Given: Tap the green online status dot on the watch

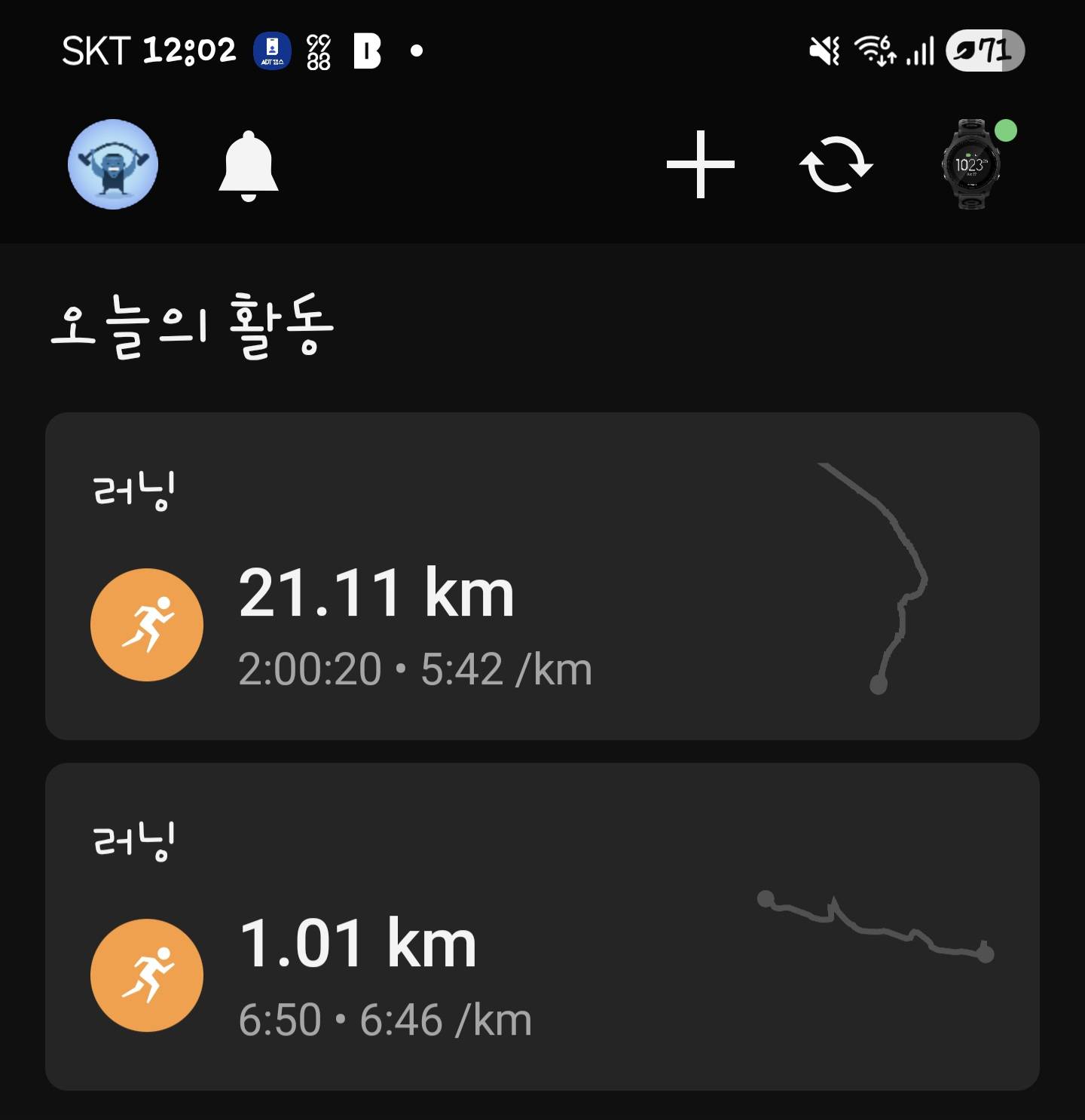Looking at the screenshot, I should (x=1008, y=130).
